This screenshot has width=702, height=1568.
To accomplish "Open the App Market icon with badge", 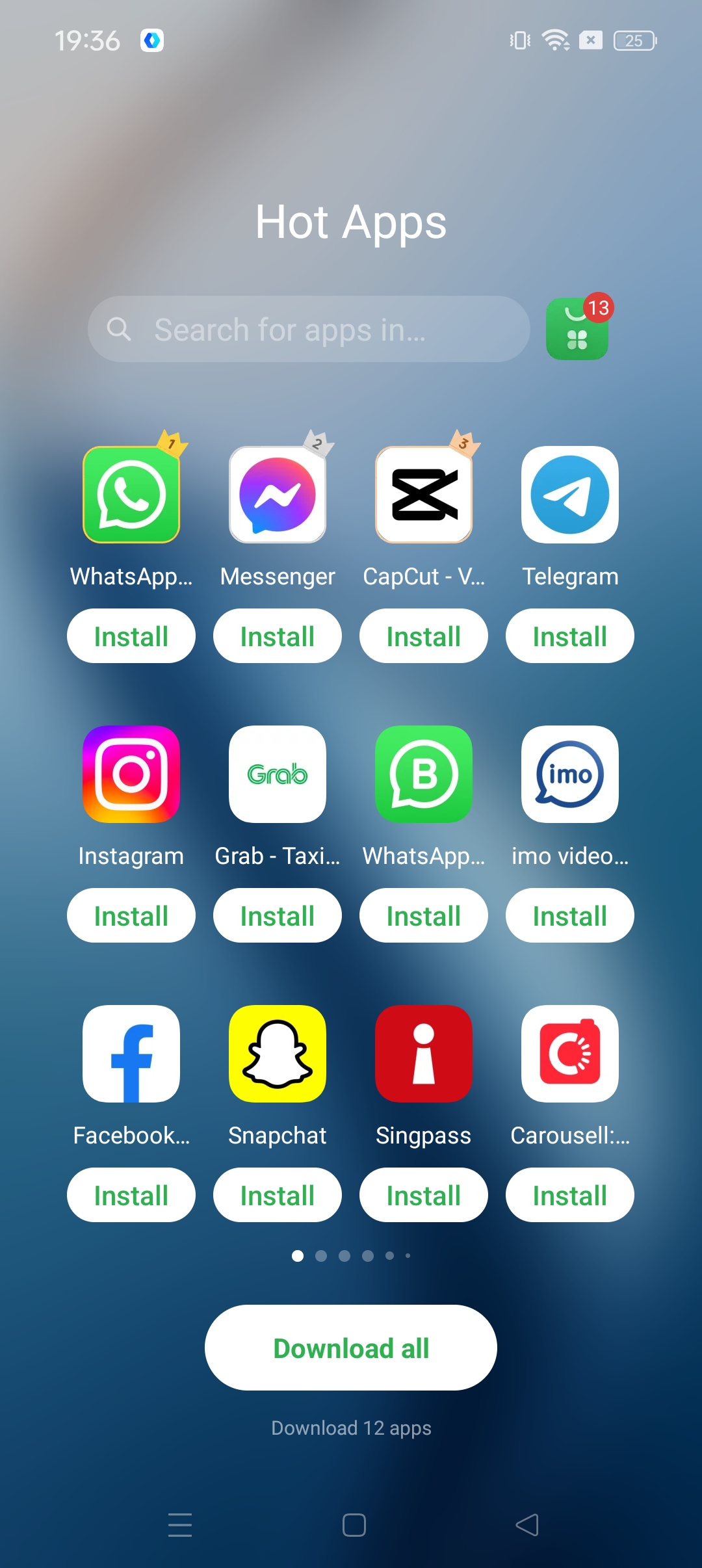I will 577,329.
